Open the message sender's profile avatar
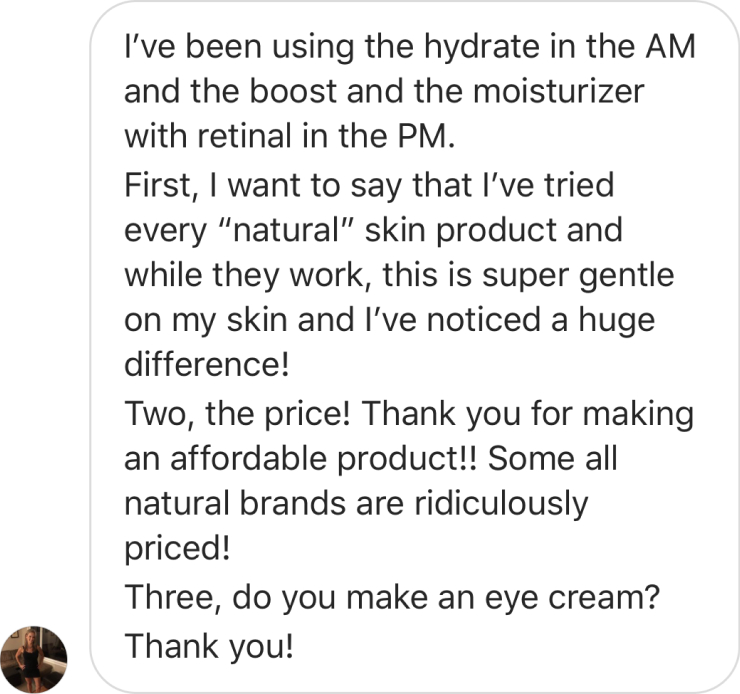 click(x=34, y=658)
